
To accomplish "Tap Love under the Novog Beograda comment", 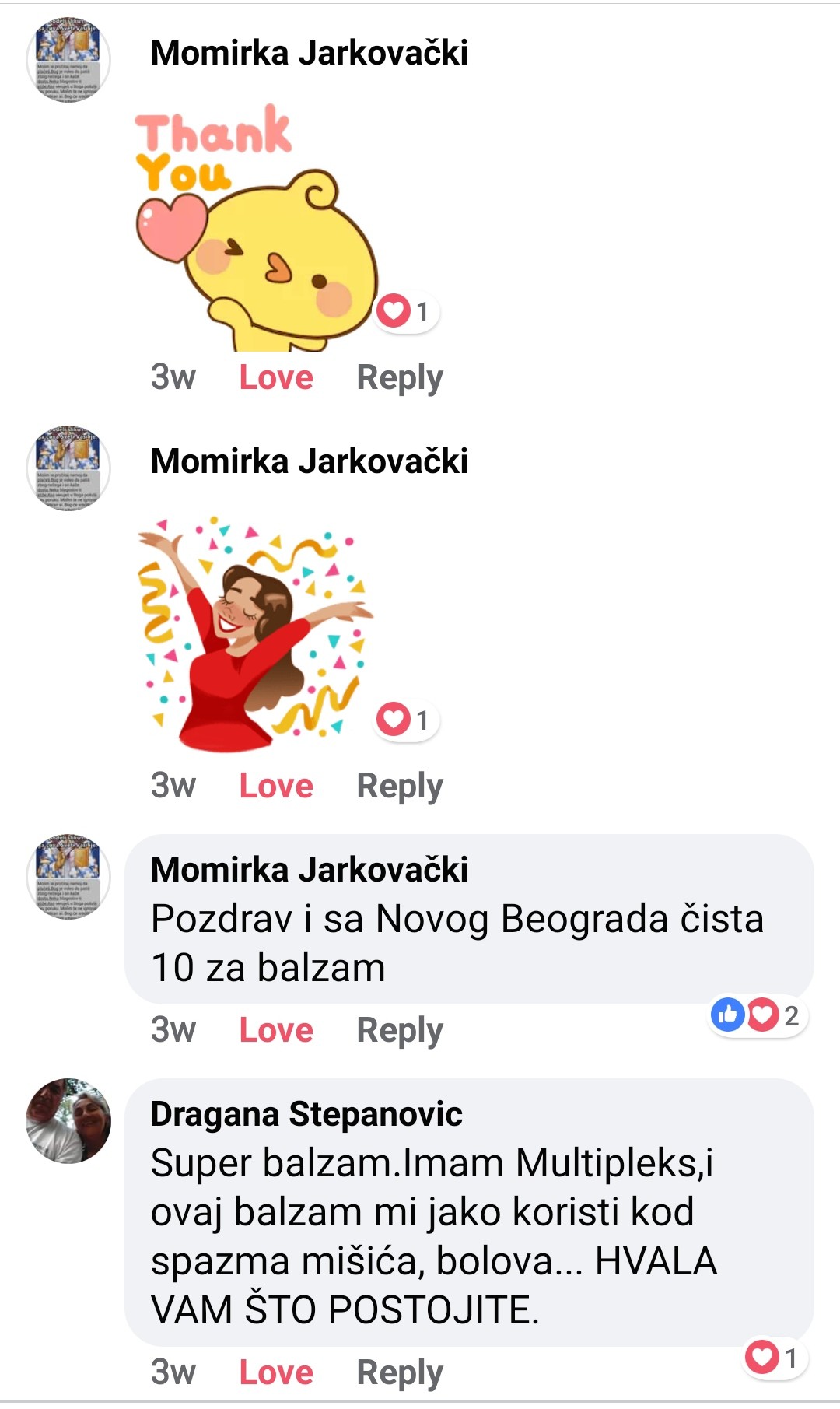I will [276, 1030].
